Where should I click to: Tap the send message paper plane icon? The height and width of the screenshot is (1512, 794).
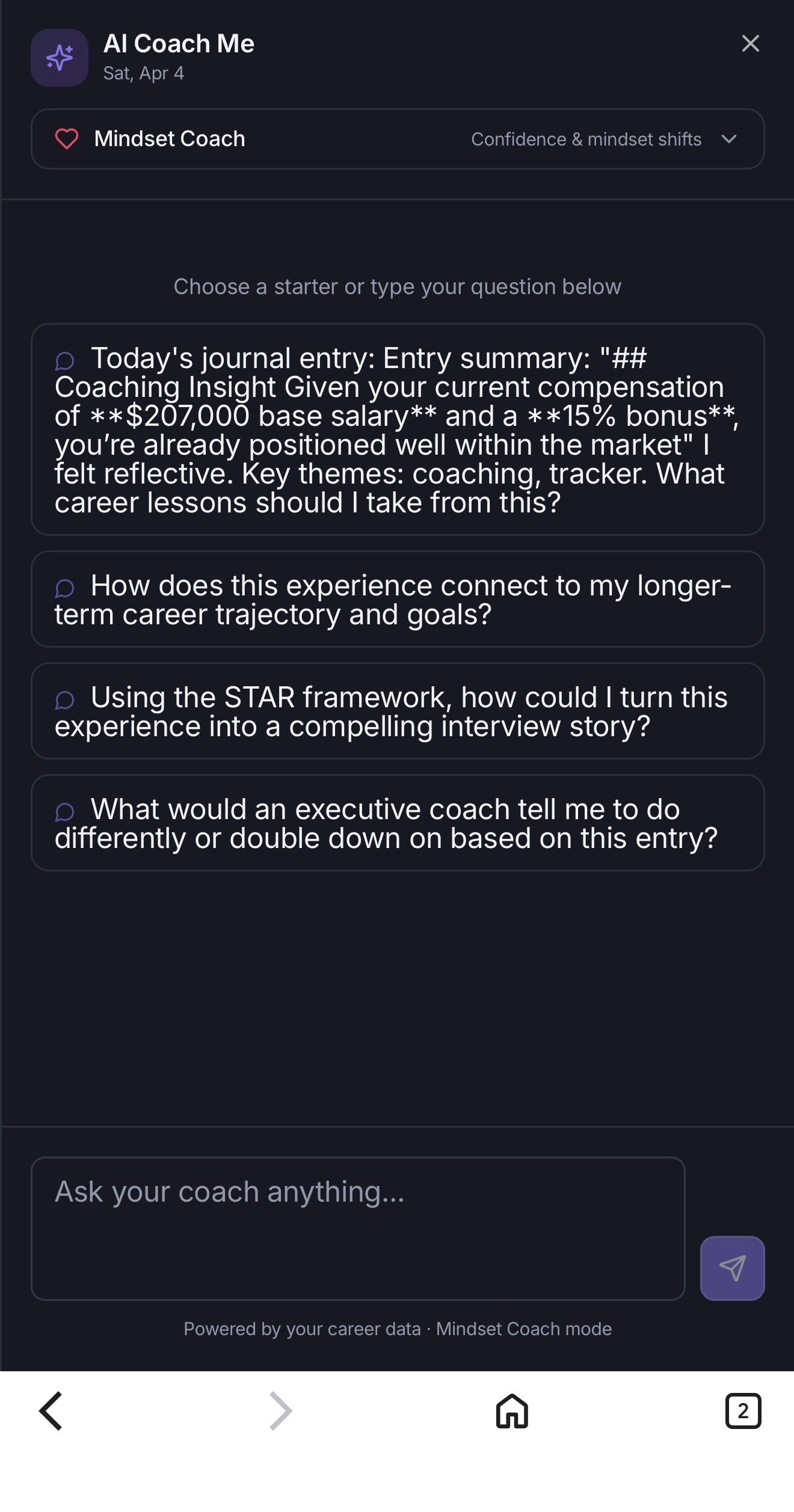click(732, 1267)
